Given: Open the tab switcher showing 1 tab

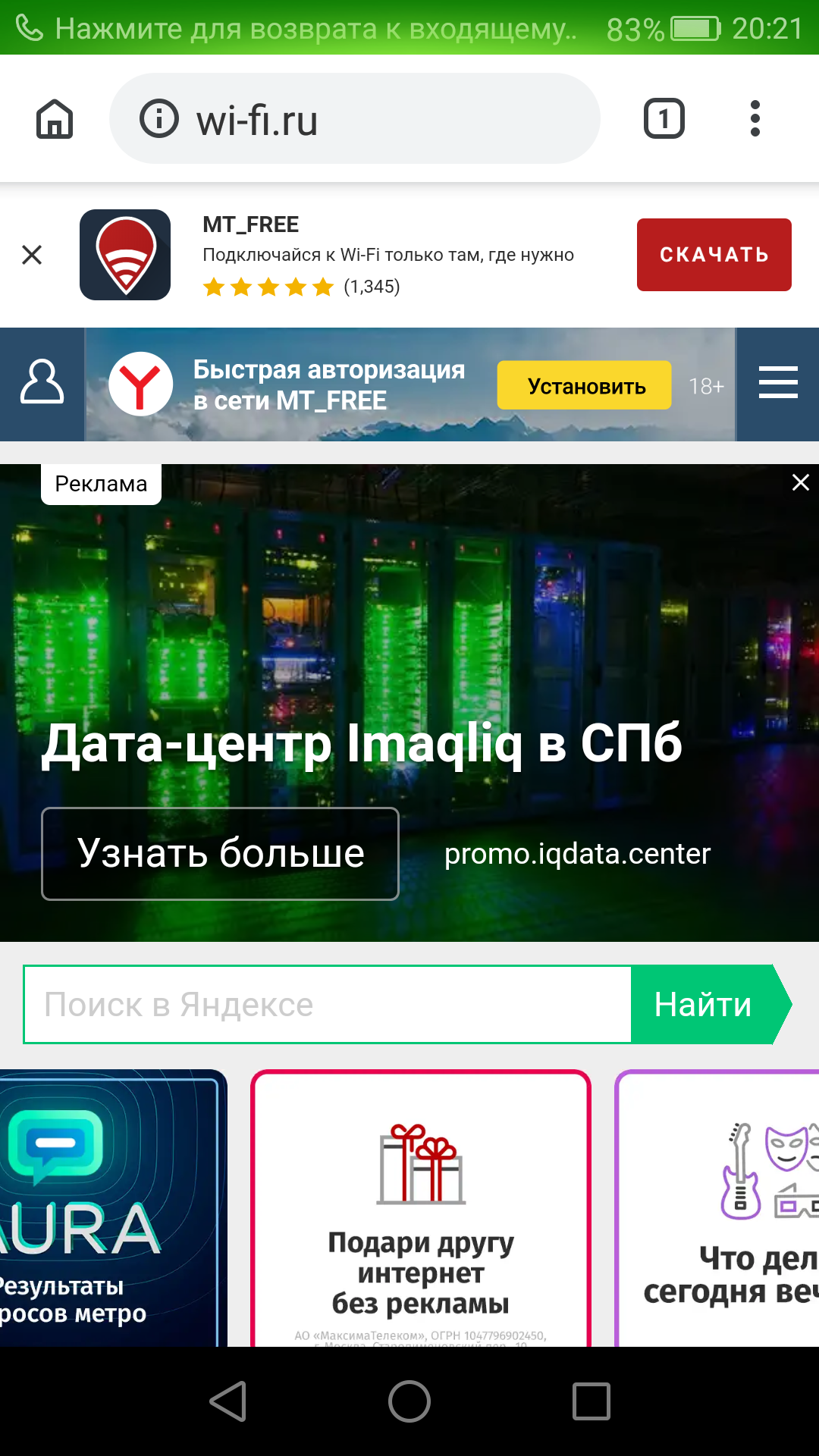Looking at the screenshot, I should [x=664, y=118].
